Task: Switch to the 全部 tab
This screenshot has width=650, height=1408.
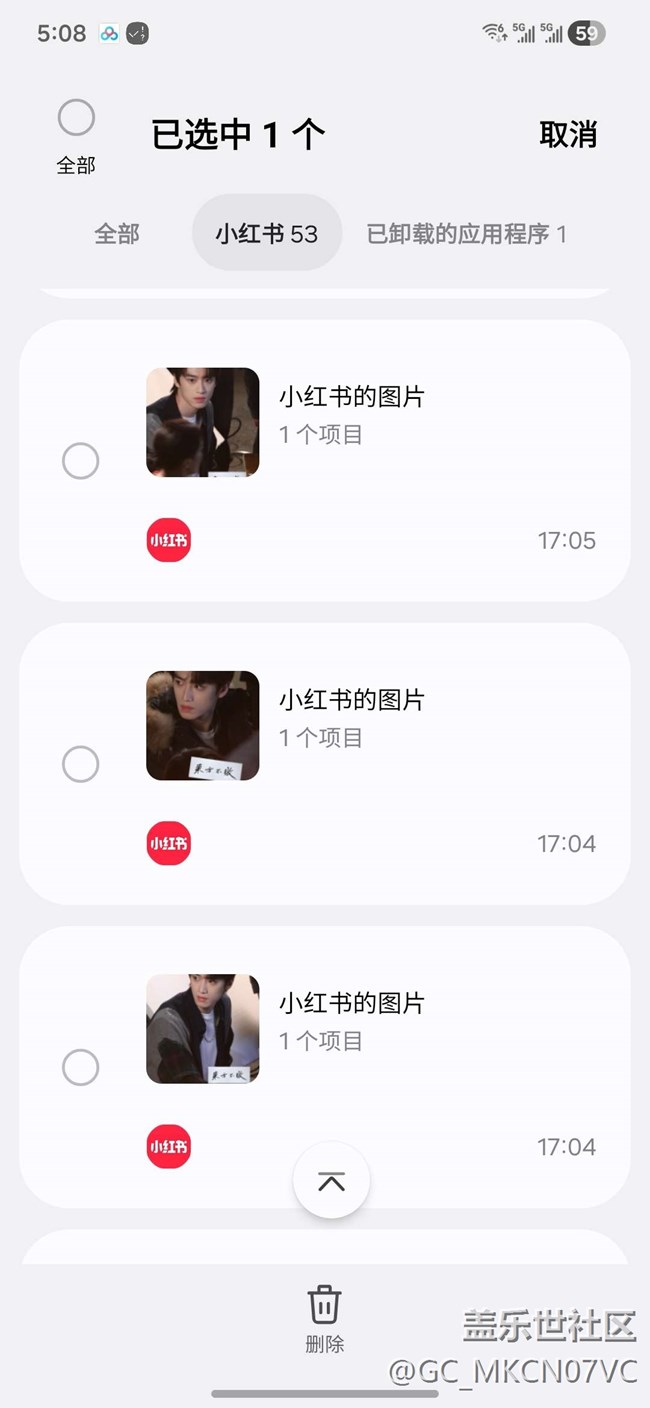Action: [117, 234]
